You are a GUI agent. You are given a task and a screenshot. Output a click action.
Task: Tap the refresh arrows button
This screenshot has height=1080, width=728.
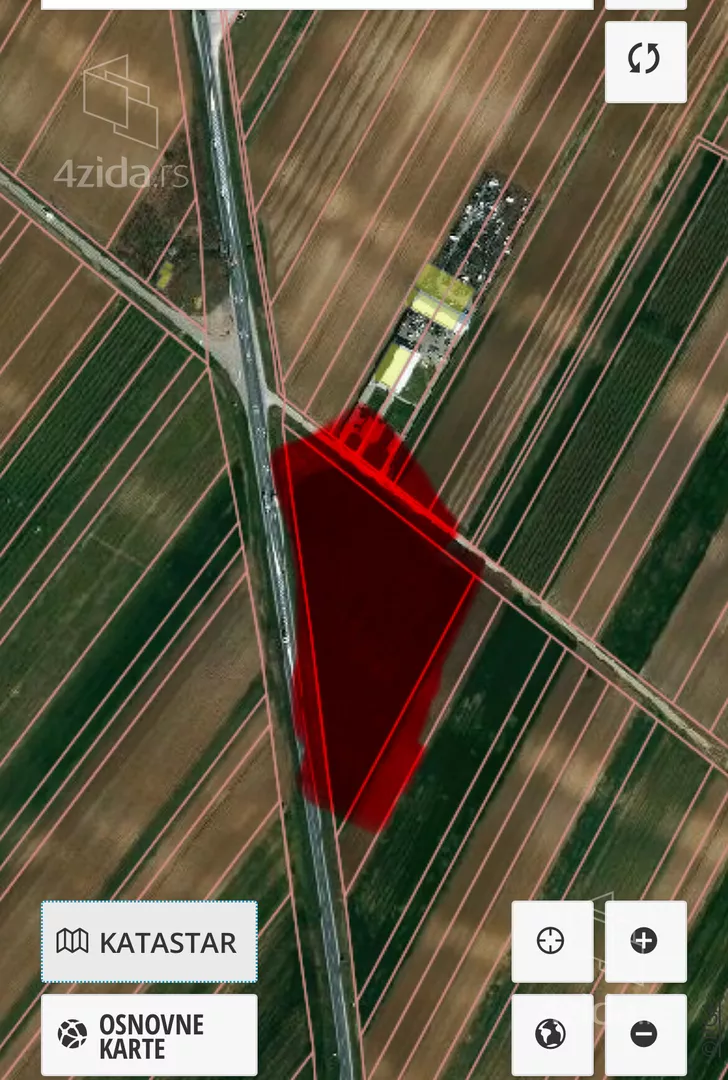click(x=645, y=60)
